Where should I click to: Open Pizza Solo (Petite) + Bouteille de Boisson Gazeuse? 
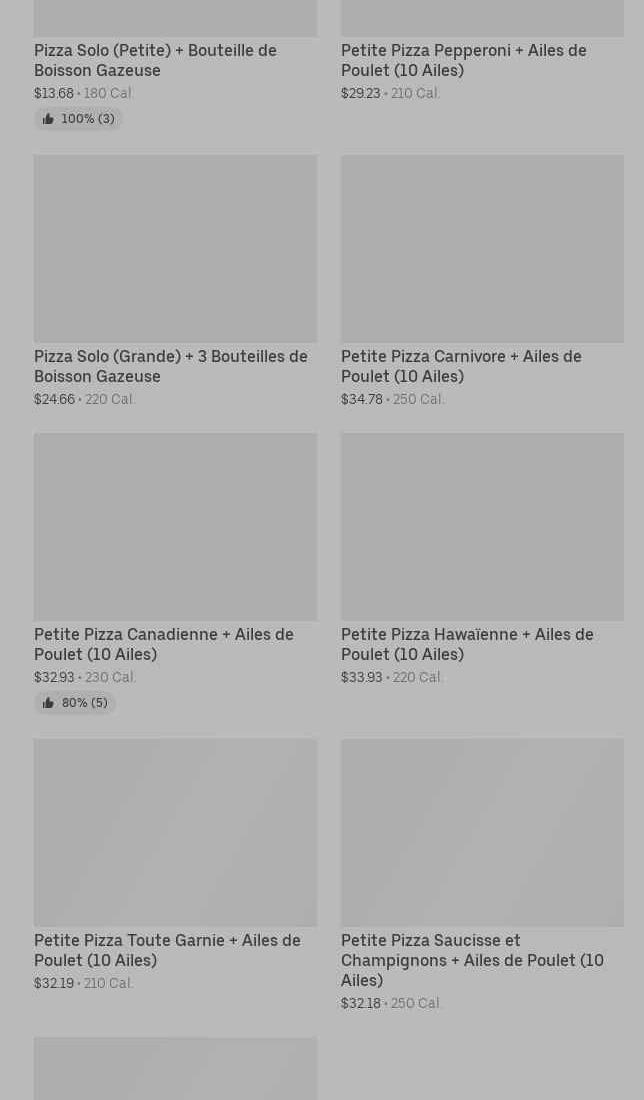pos(155,60)
